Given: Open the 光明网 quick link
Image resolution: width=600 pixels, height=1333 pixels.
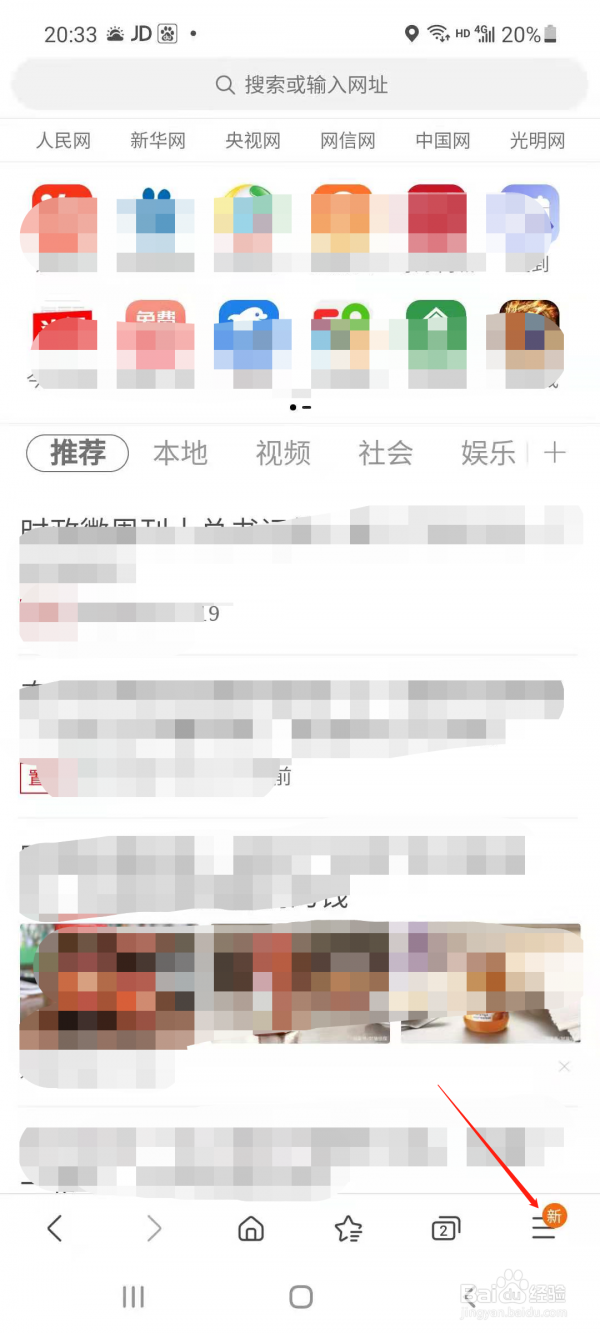Looking at the screenshot, I should [538, 141].
